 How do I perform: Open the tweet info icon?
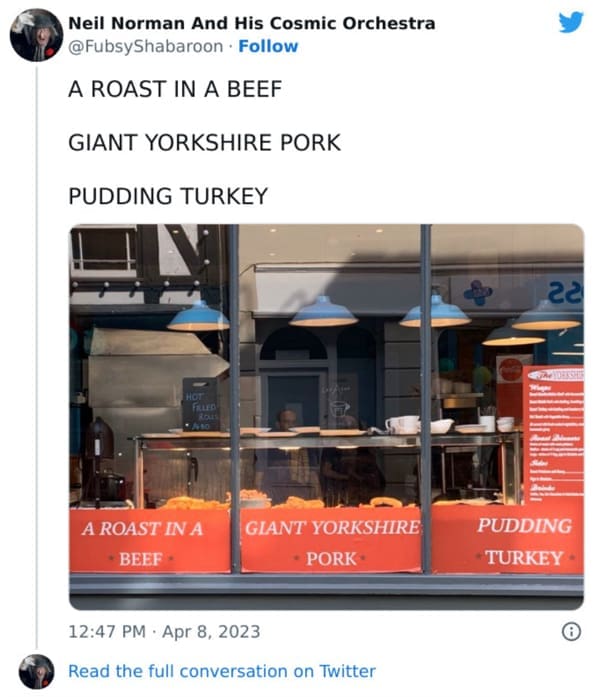point(571,631)
